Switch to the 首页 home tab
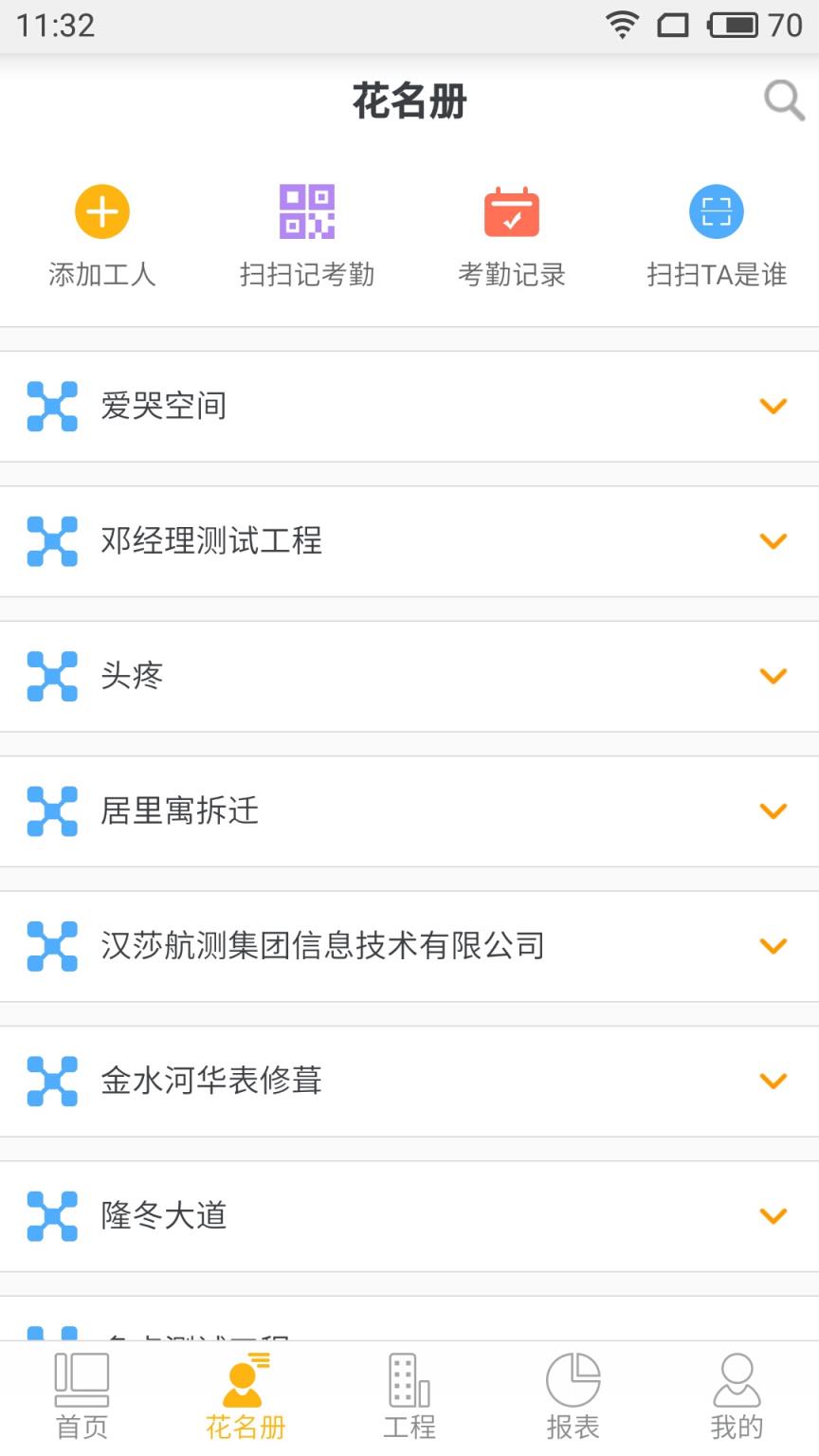Image resolution: width=819 pixels, height=1456 pixels. [82, 1397]
